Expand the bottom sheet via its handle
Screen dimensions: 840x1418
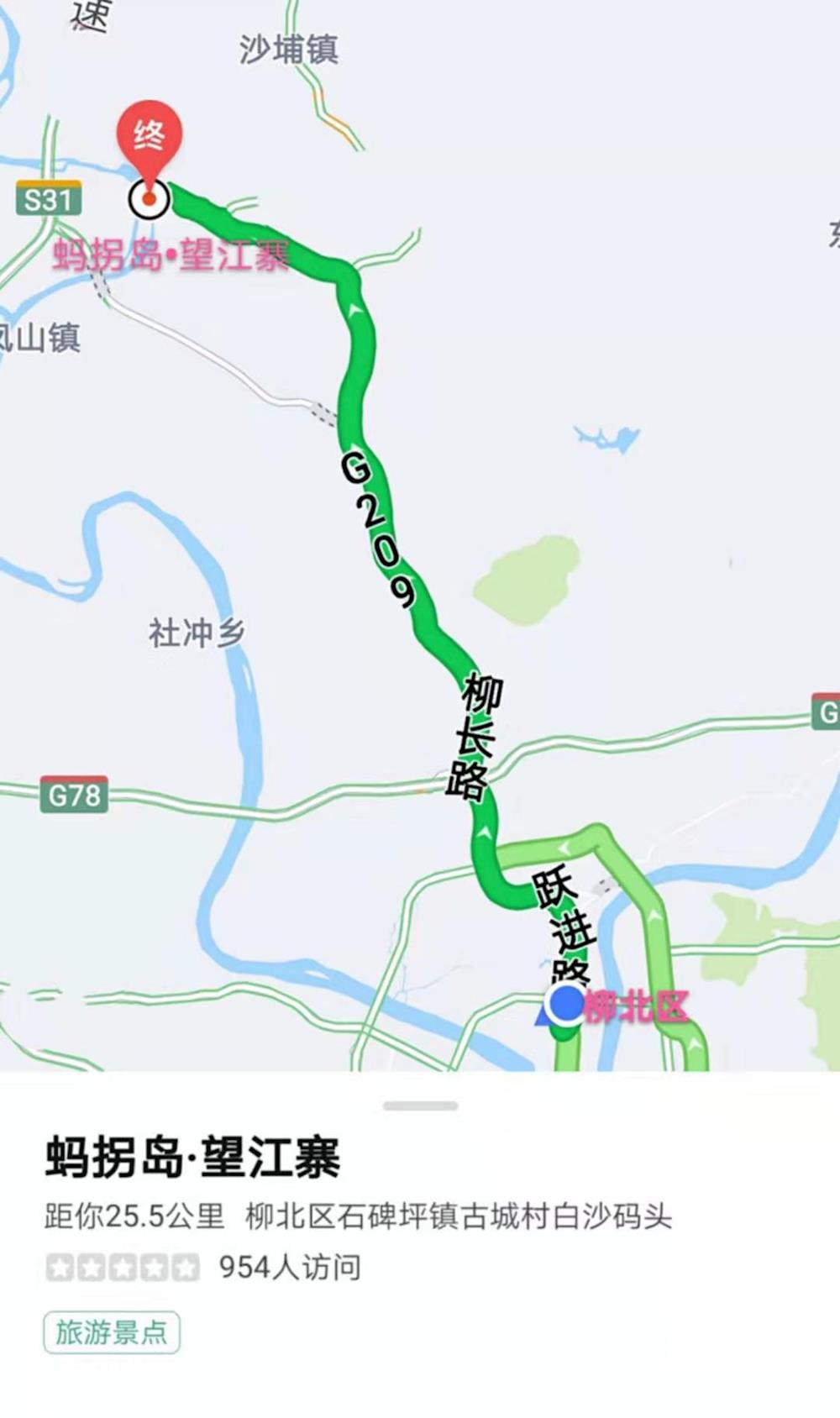[420, 1106]
